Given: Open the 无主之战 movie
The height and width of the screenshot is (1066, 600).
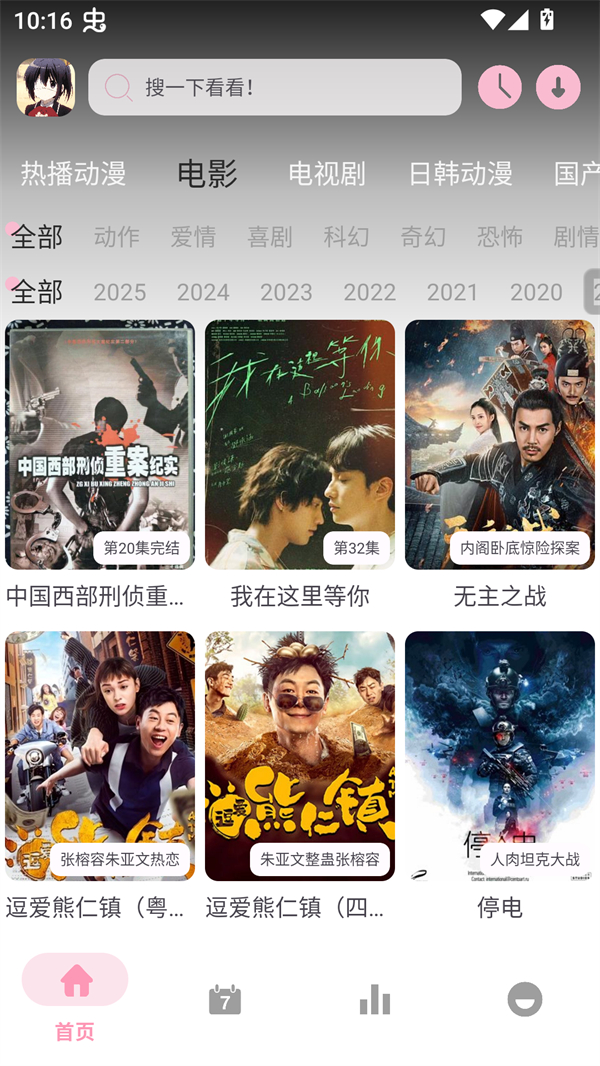Looking at the screenshot, I should [x=500, y=445].
